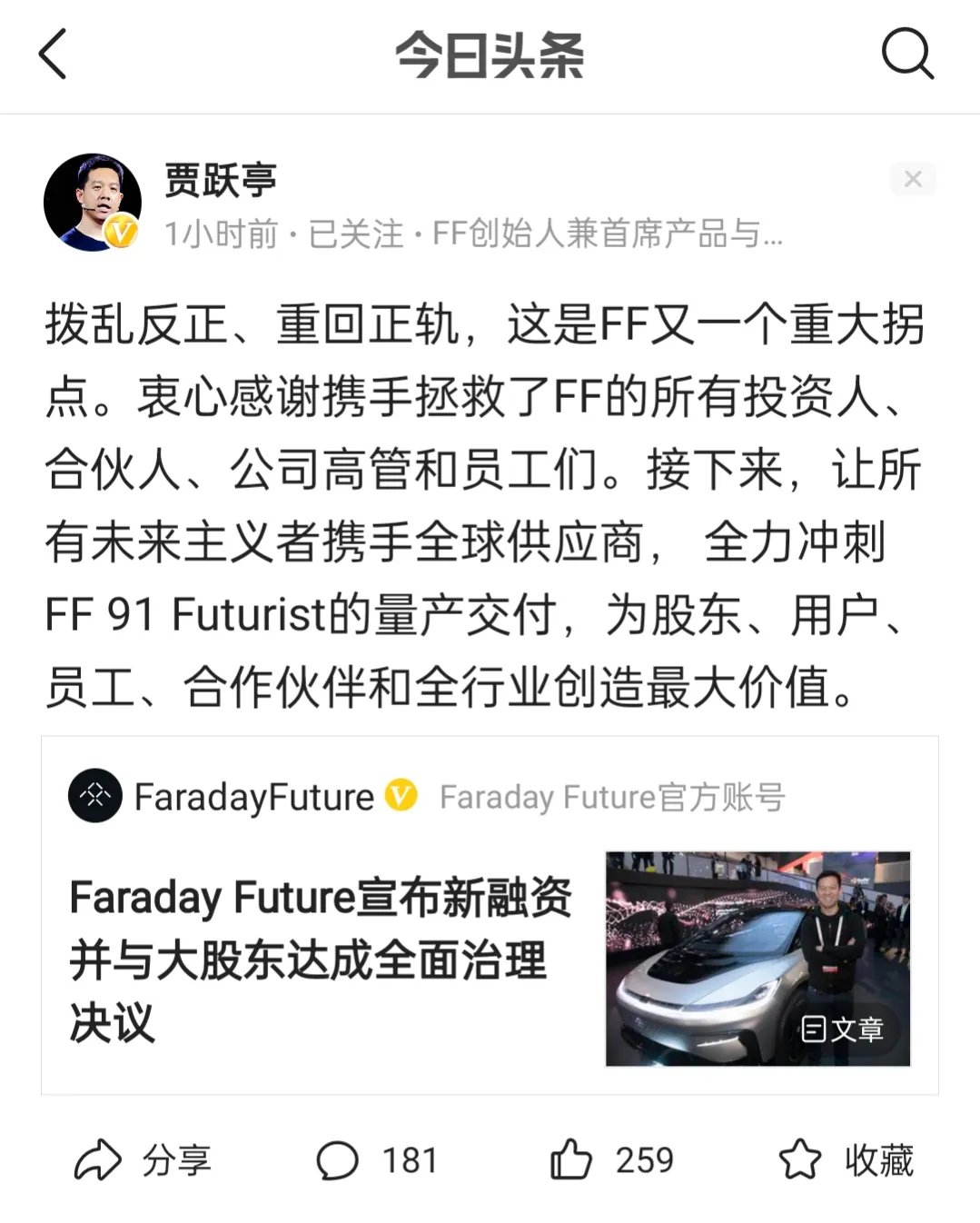
Task: Save the post with 收藏
Action: pos(846,1160)
